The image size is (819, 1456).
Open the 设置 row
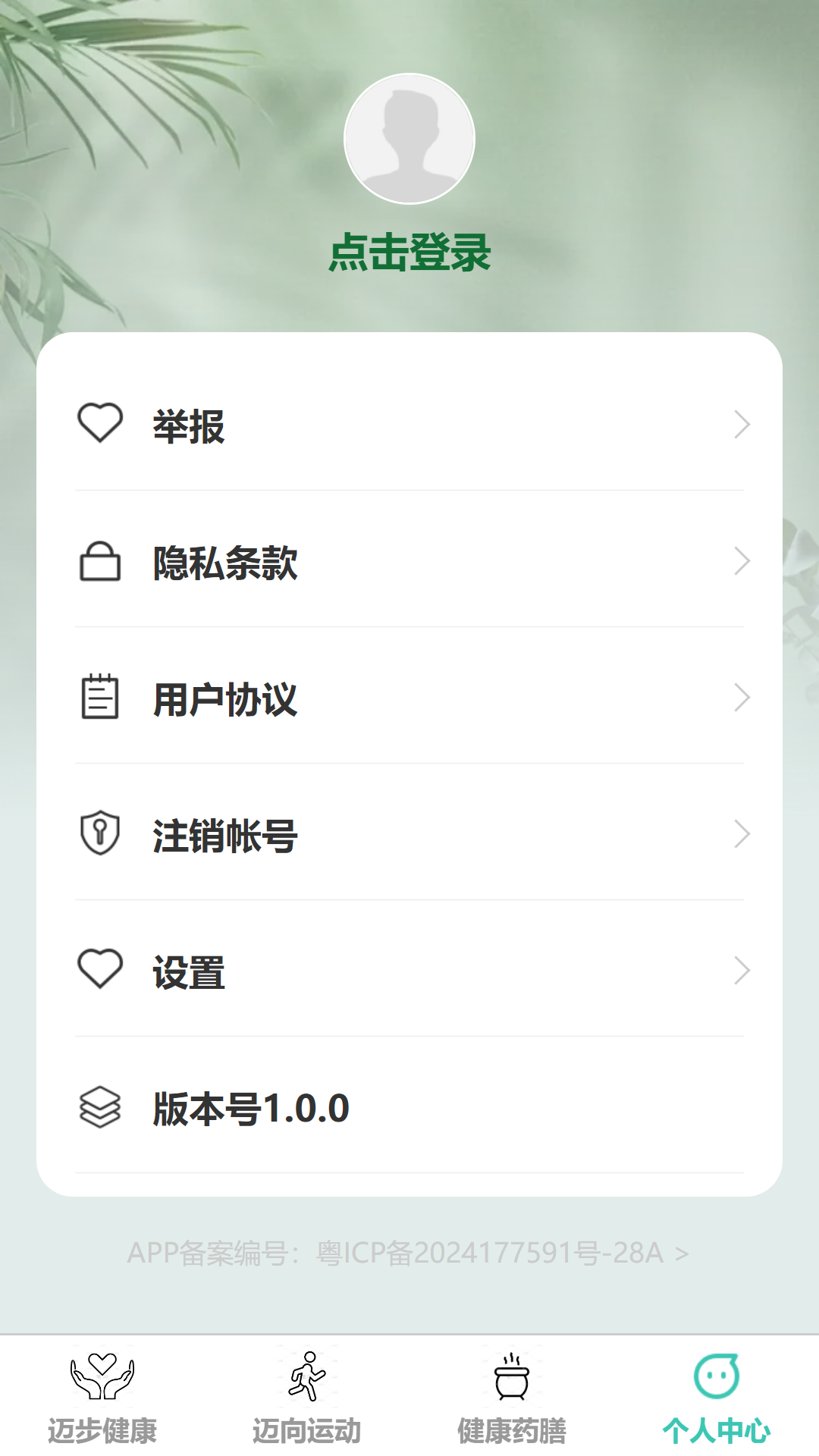(x=409, y=971)
